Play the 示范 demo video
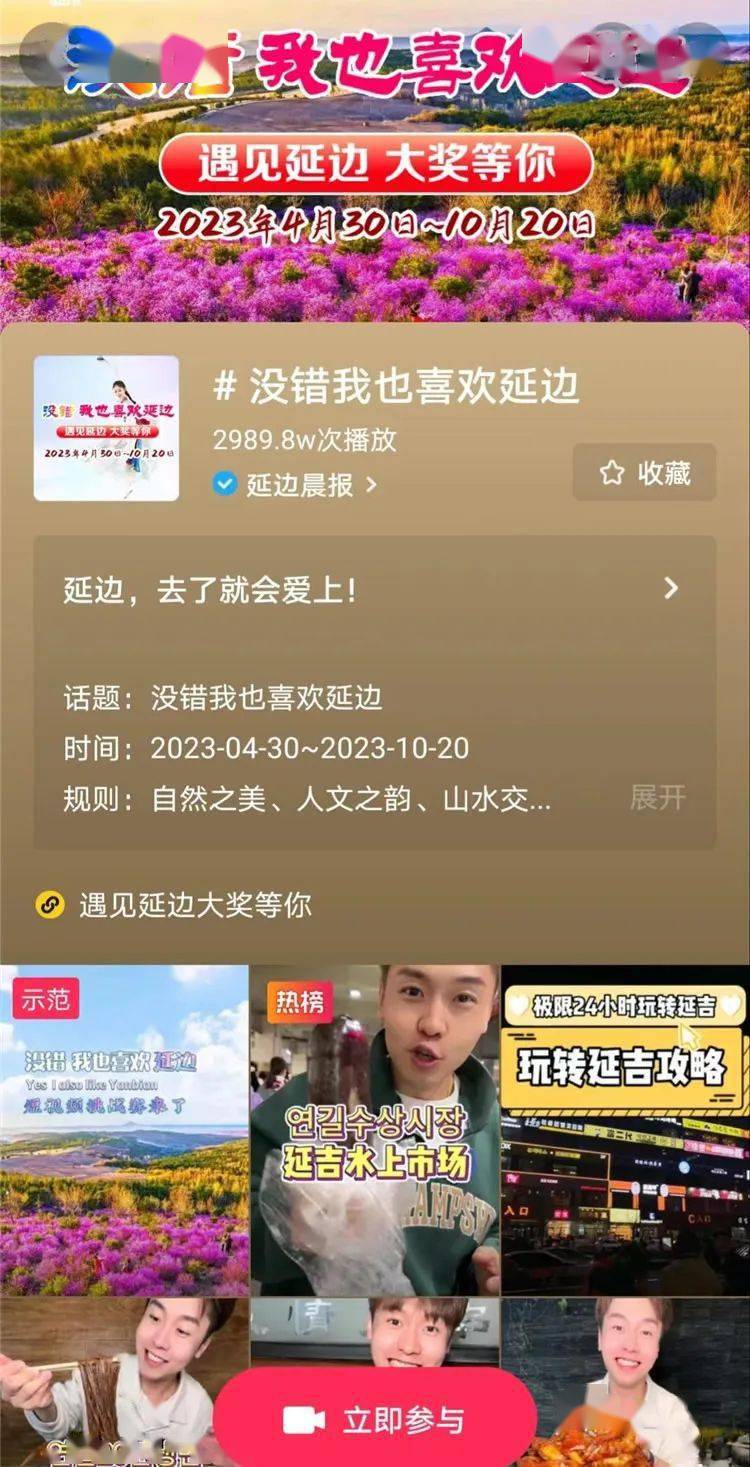The image size is (750, 1467). click(x=124, y=1130)
